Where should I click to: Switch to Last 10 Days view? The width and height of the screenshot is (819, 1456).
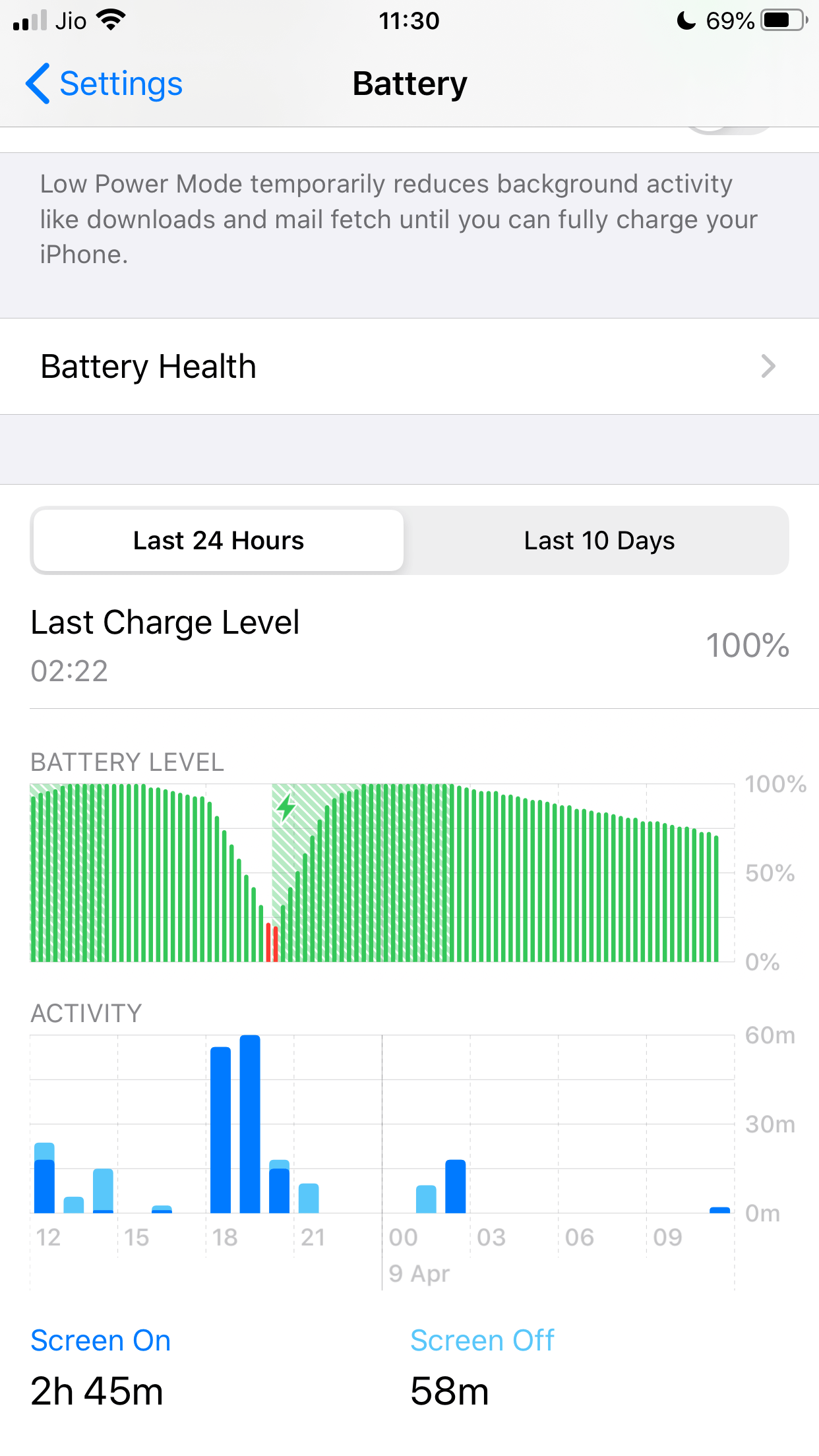click(599, 541)
